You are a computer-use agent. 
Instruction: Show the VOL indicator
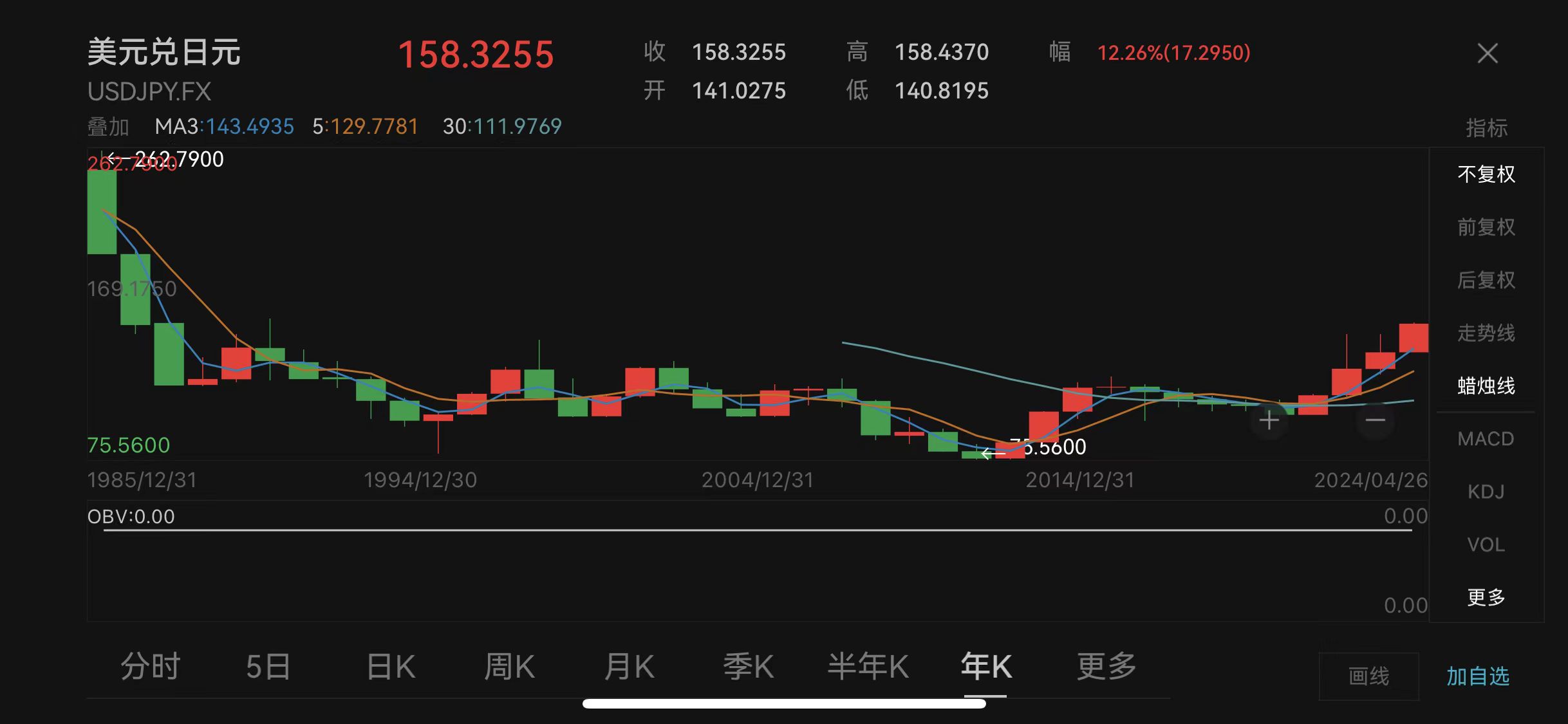pos(1486,544)
